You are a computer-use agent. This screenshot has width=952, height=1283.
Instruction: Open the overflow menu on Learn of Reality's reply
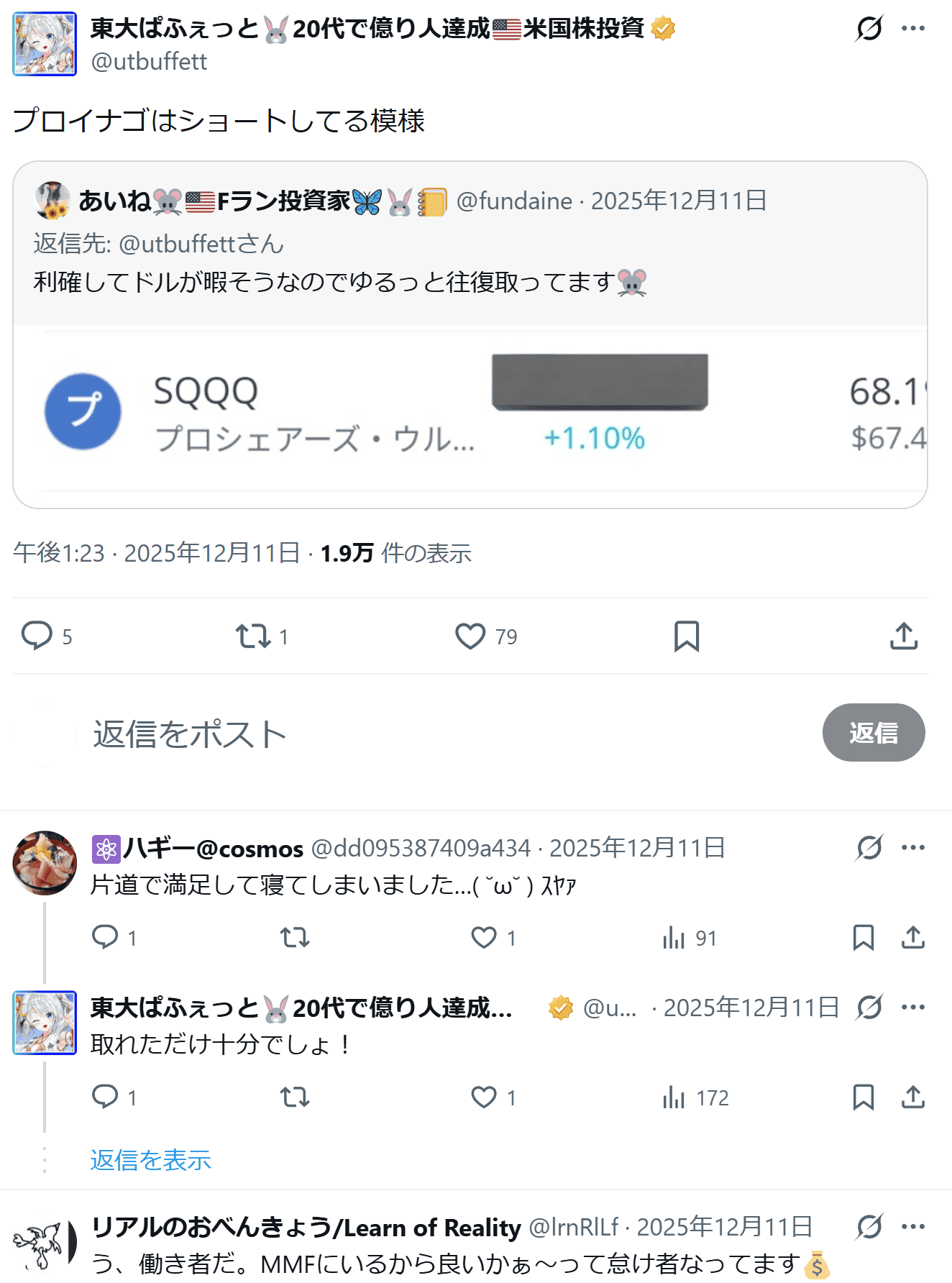[912, 1226]
